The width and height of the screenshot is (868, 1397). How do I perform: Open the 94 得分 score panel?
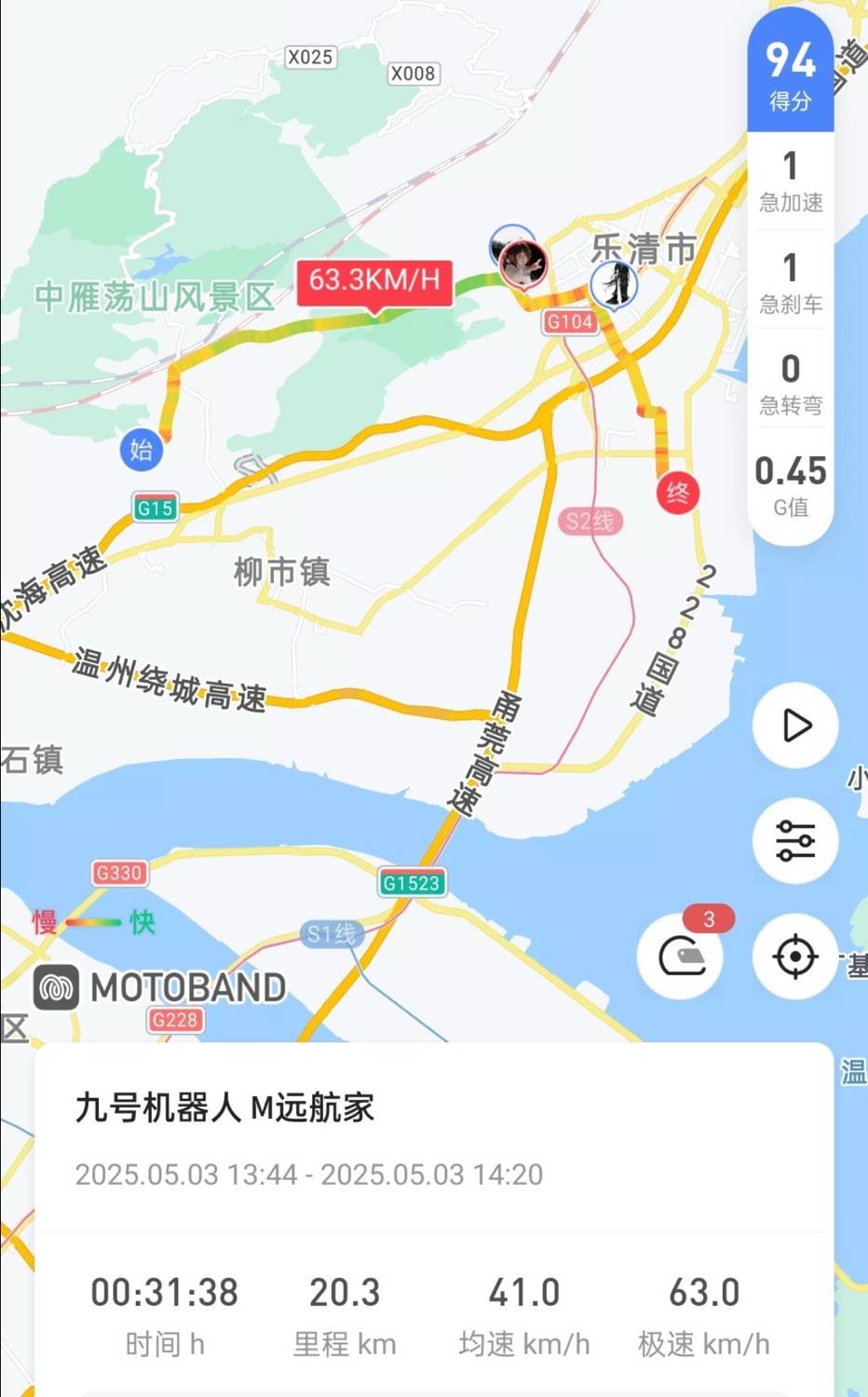(791, 73)
